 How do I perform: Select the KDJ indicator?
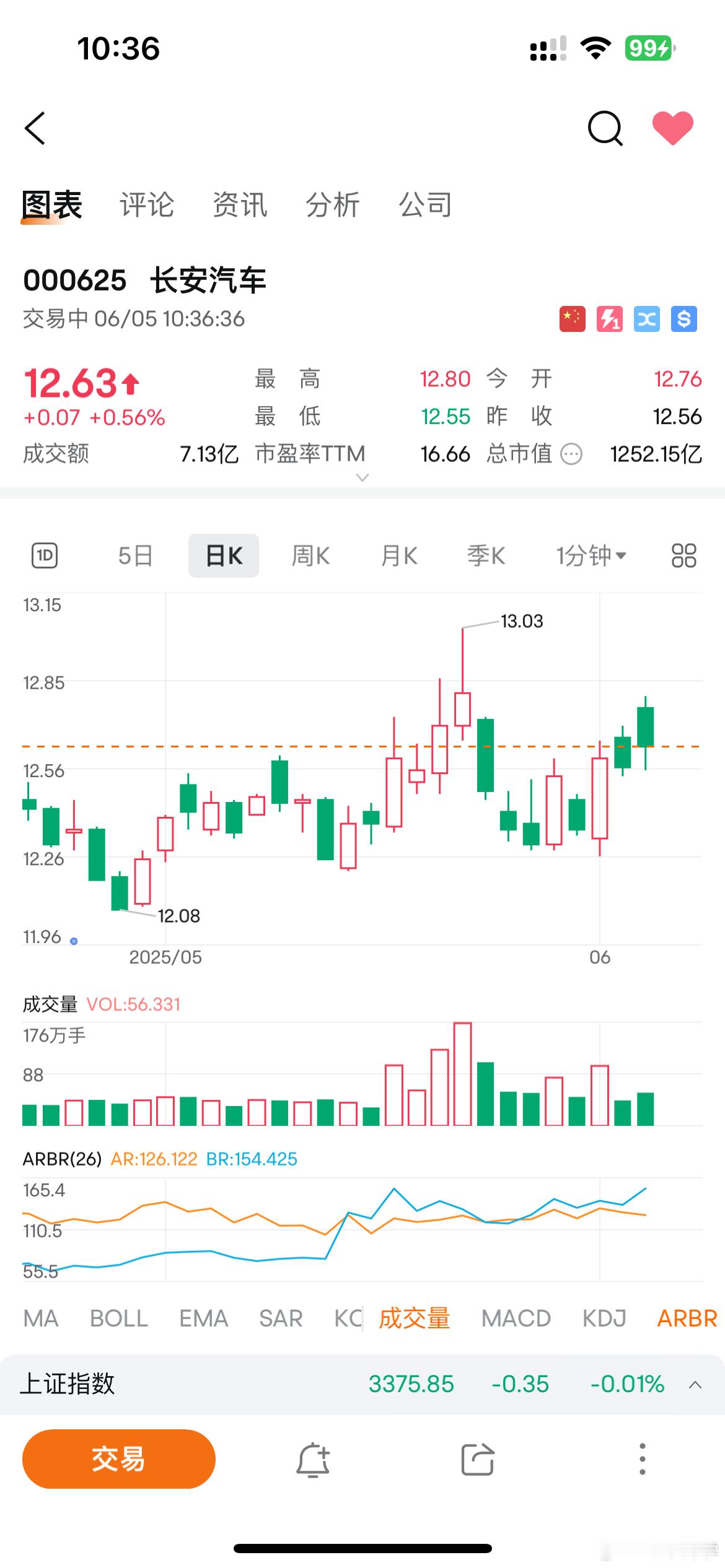[x=604, y=1318]
